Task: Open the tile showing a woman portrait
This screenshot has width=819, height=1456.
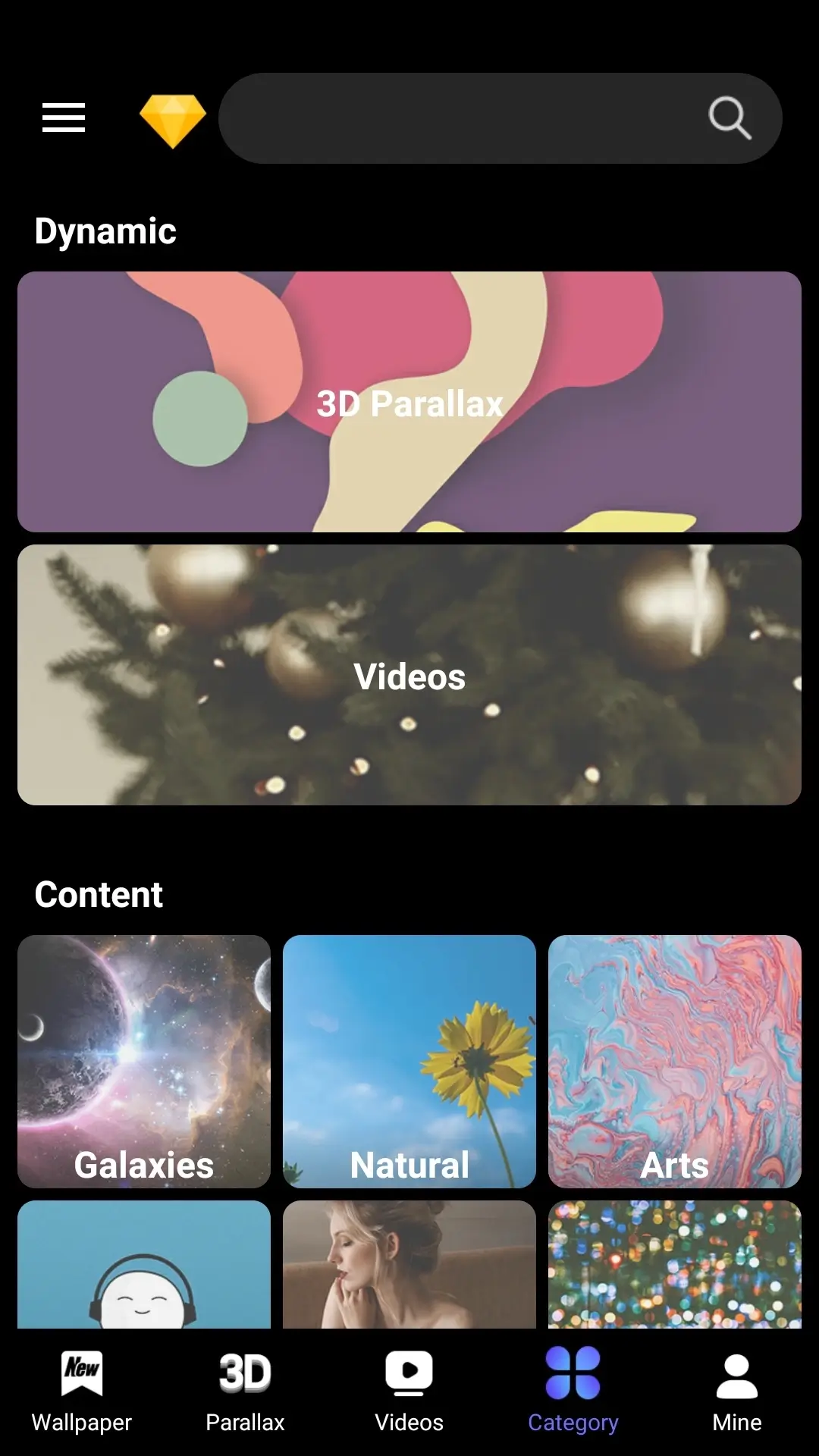Action: [409, 1264]
